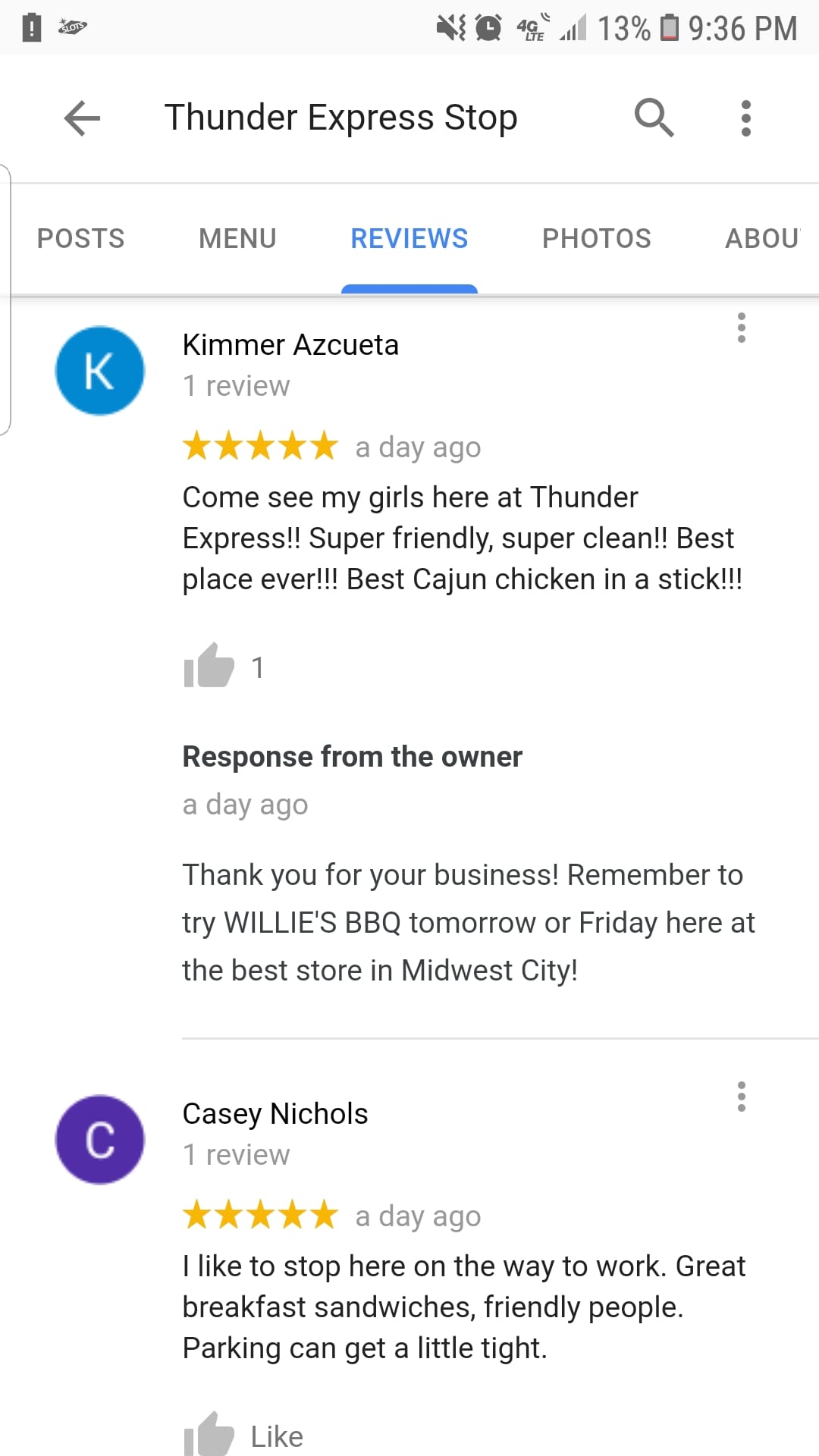Open Casey Nichols' profile avatar
Viewport: 819px width, 1456px height.
tap(100, 1140)
